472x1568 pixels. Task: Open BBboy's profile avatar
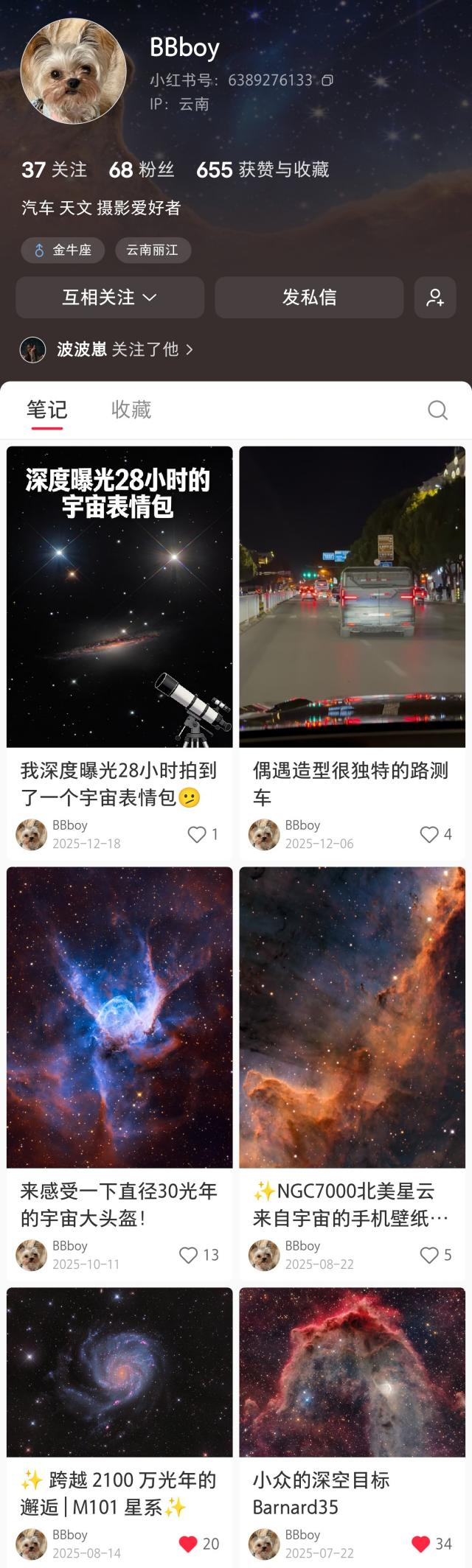73,71
